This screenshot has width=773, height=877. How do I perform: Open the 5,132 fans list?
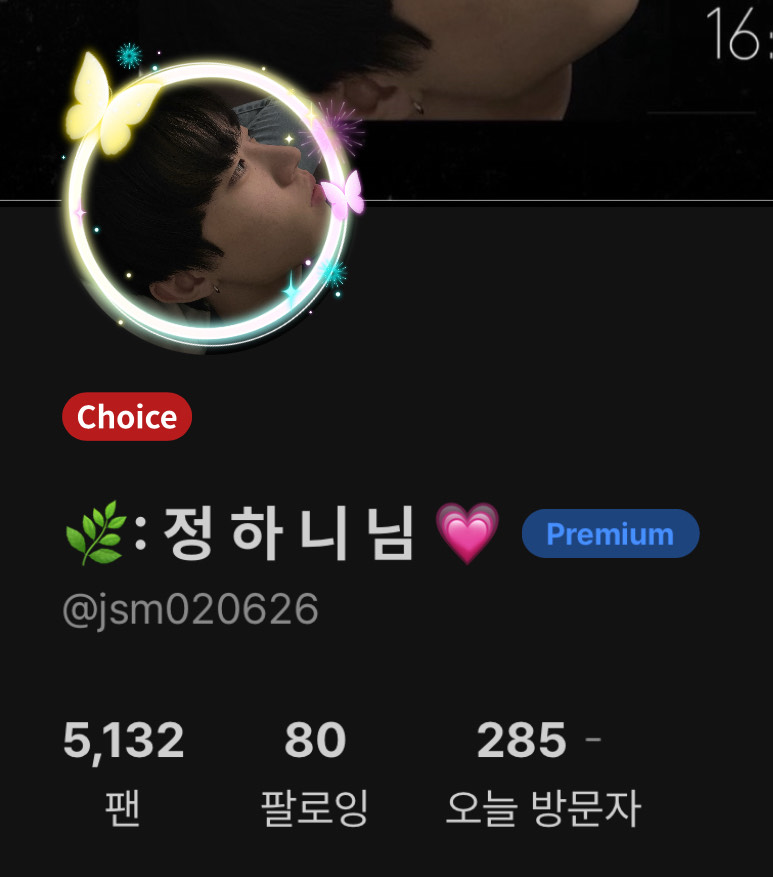coord(123,770)
